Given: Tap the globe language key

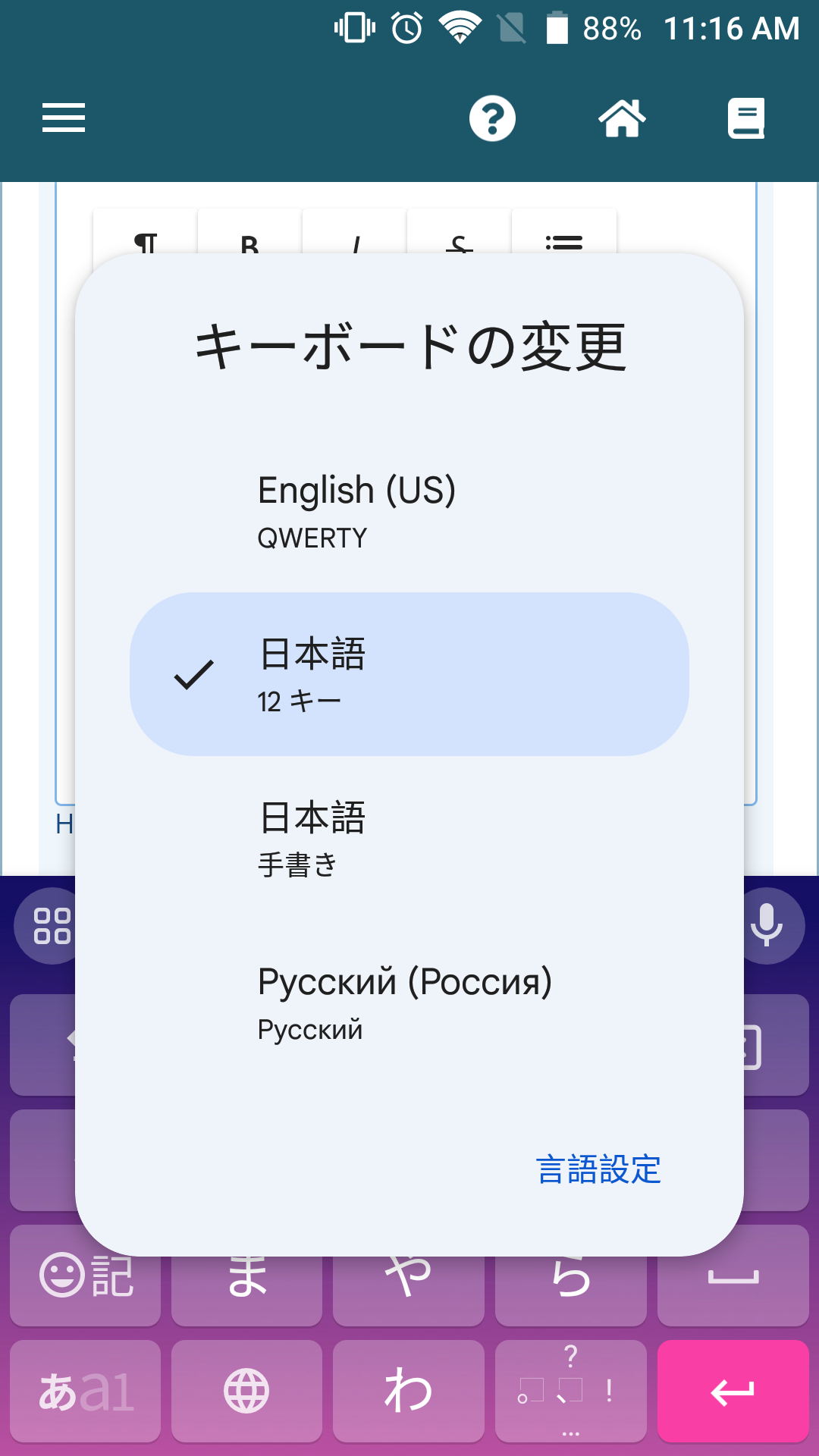Looking at the screenshot, I should (x=246, y=1392).
